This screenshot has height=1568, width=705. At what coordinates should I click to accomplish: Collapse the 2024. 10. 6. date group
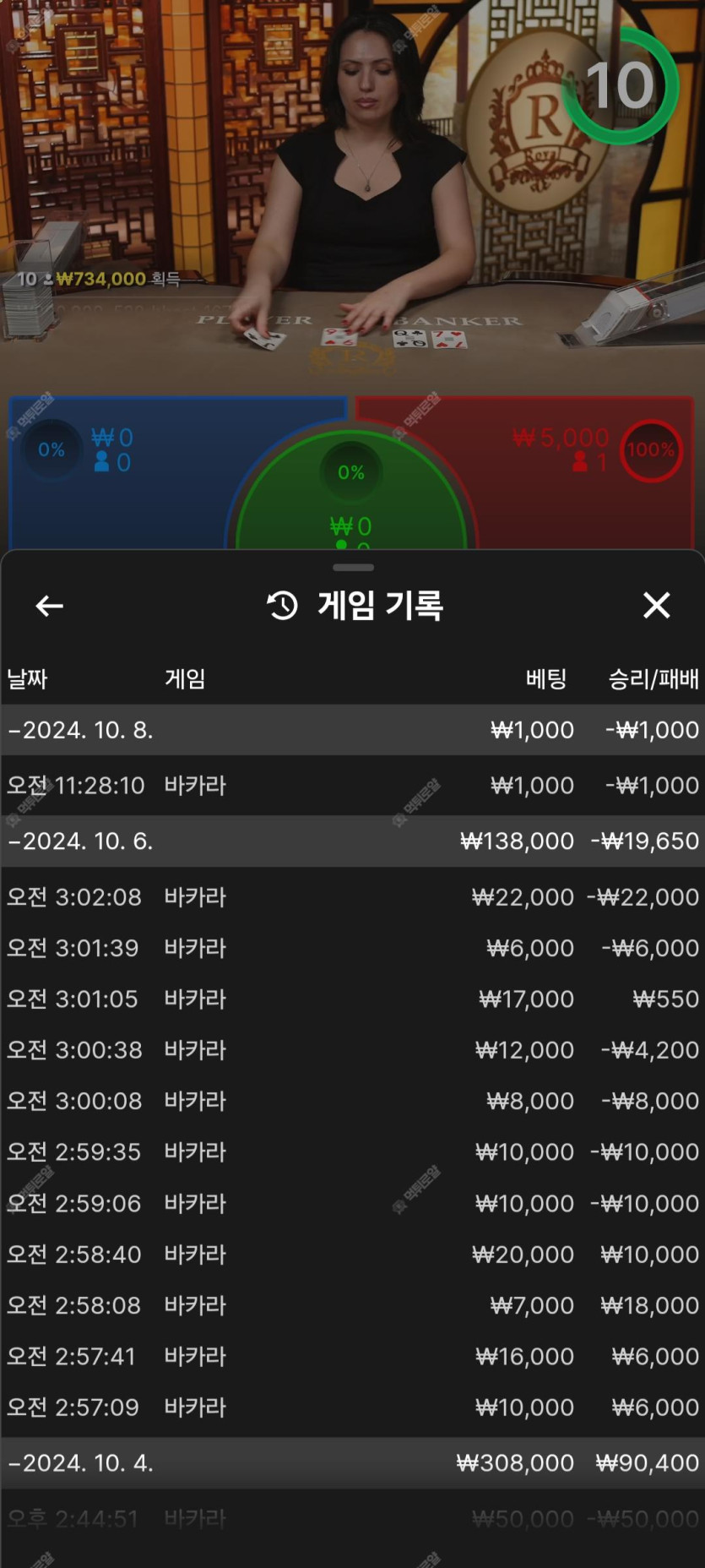(81, 841)
